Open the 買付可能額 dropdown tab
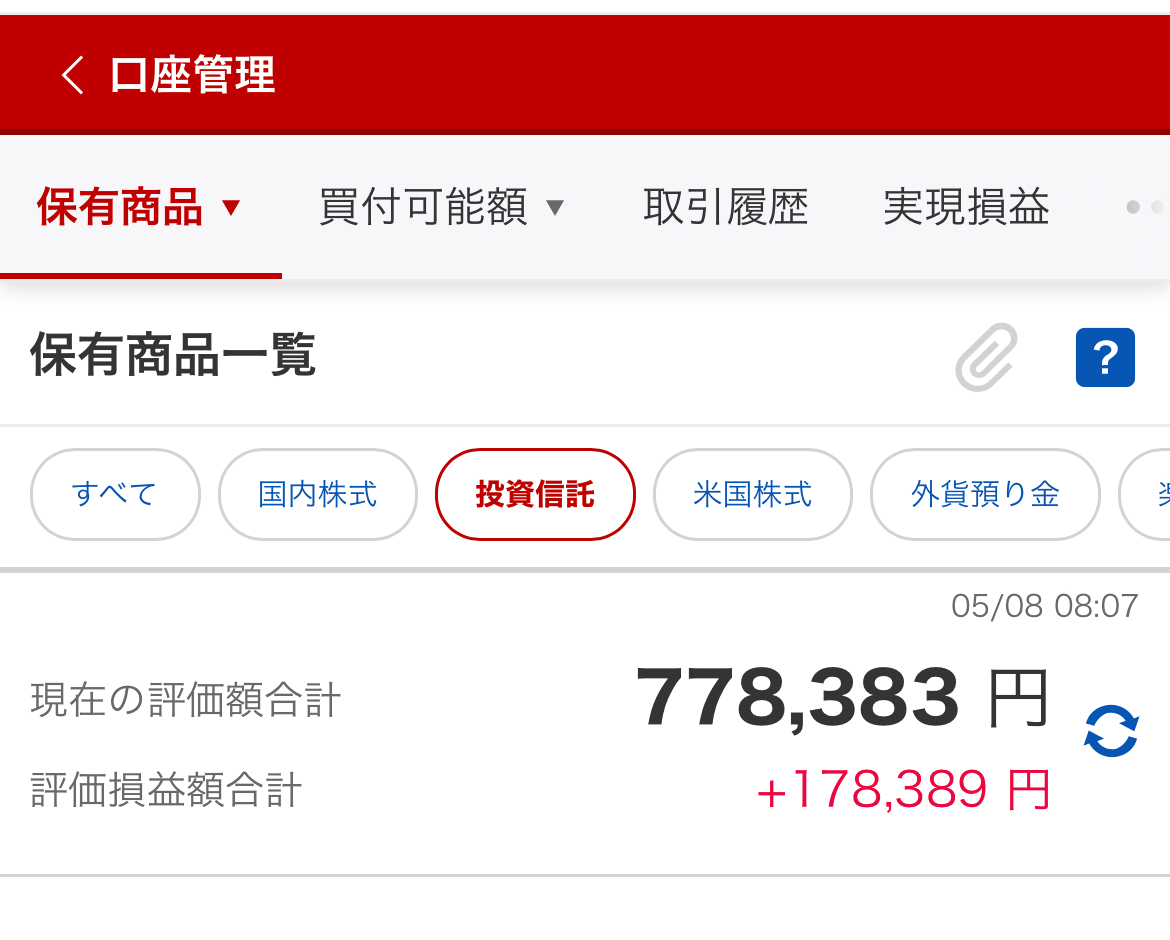The width and height of the screenshot is (1170, 940). point(442,208)
